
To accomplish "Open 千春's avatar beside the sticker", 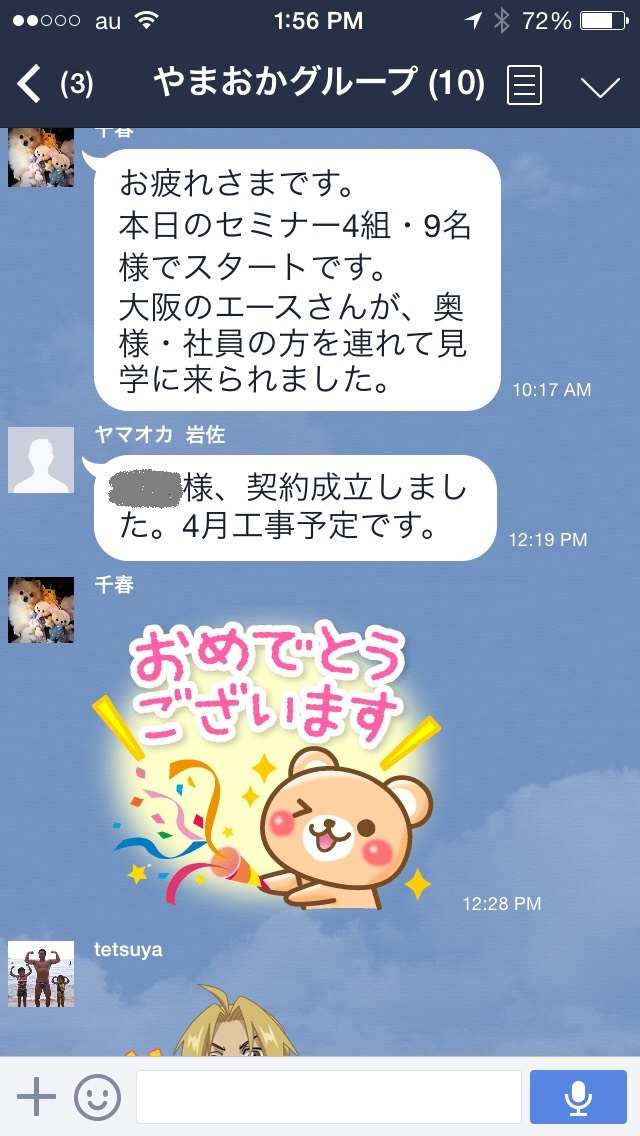I will [41, 610].
